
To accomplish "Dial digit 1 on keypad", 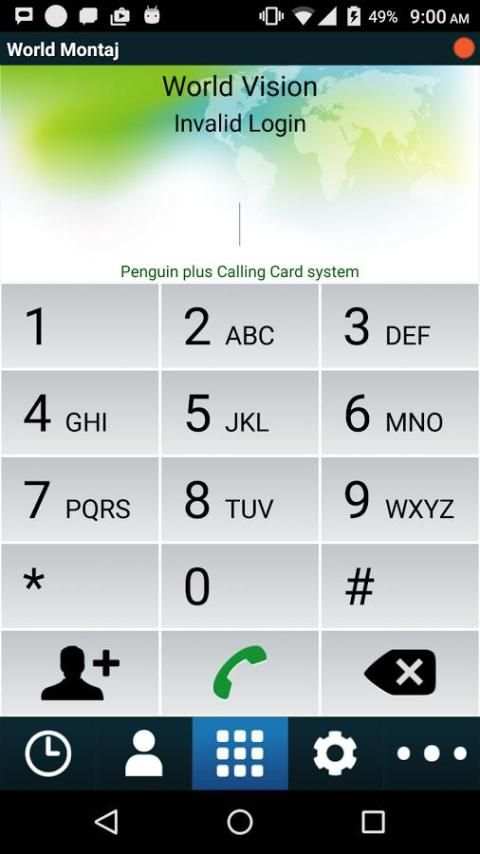I will tap(80, 326).
